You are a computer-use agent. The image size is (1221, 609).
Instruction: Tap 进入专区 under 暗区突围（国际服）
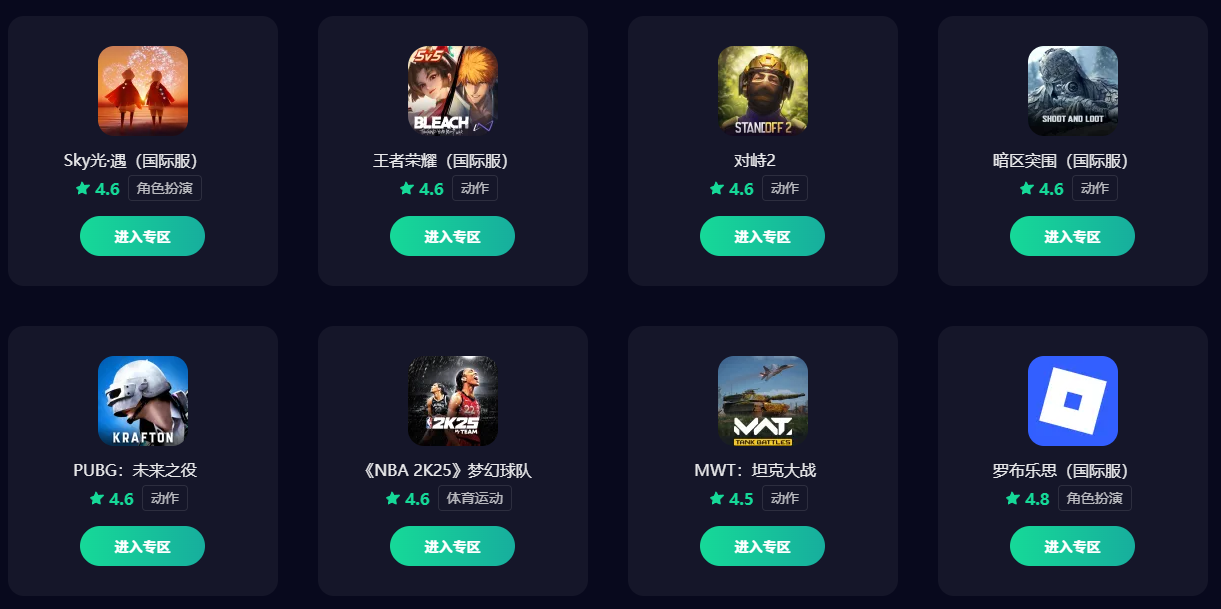[x=1072, y=236]
